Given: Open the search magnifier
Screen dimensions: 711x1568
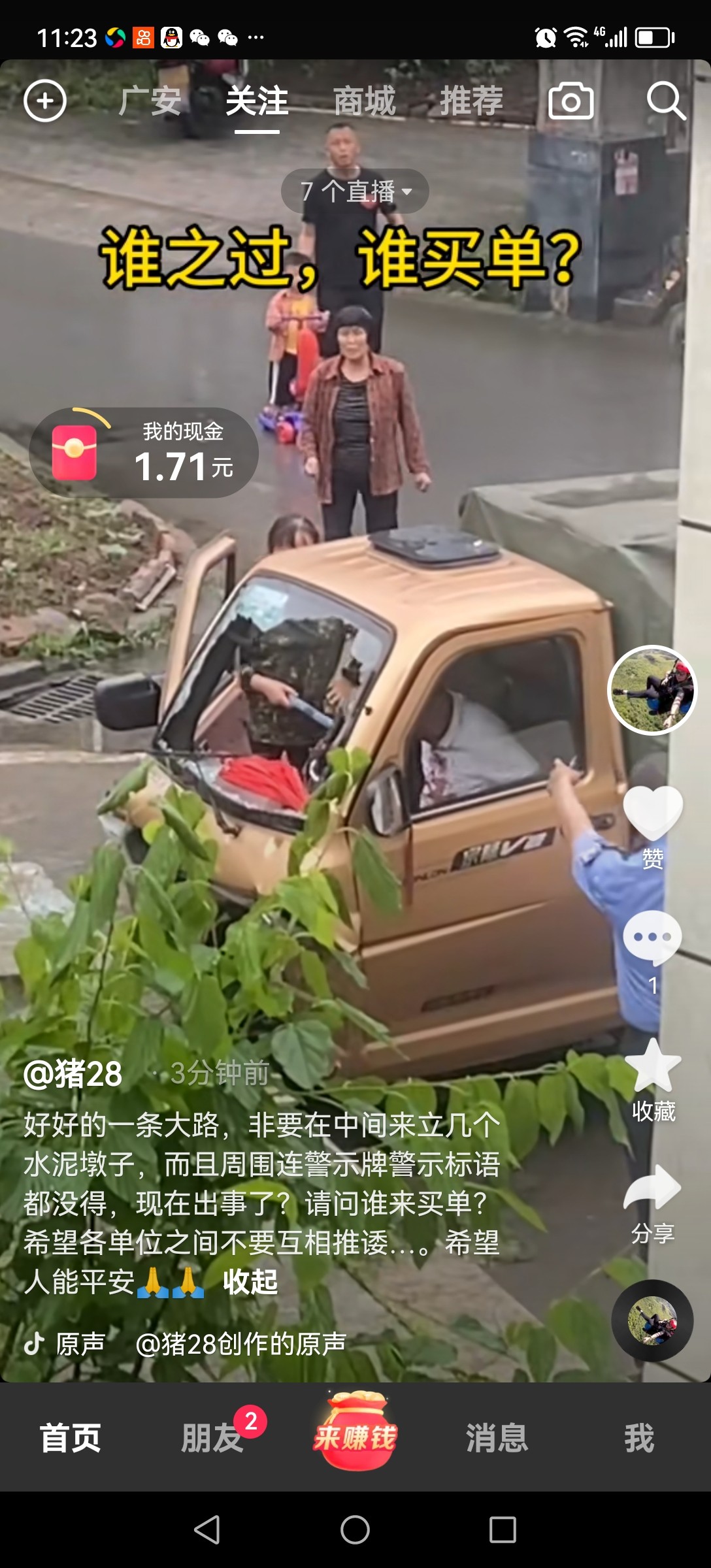Looking at the screenshot, I should 665,101.
